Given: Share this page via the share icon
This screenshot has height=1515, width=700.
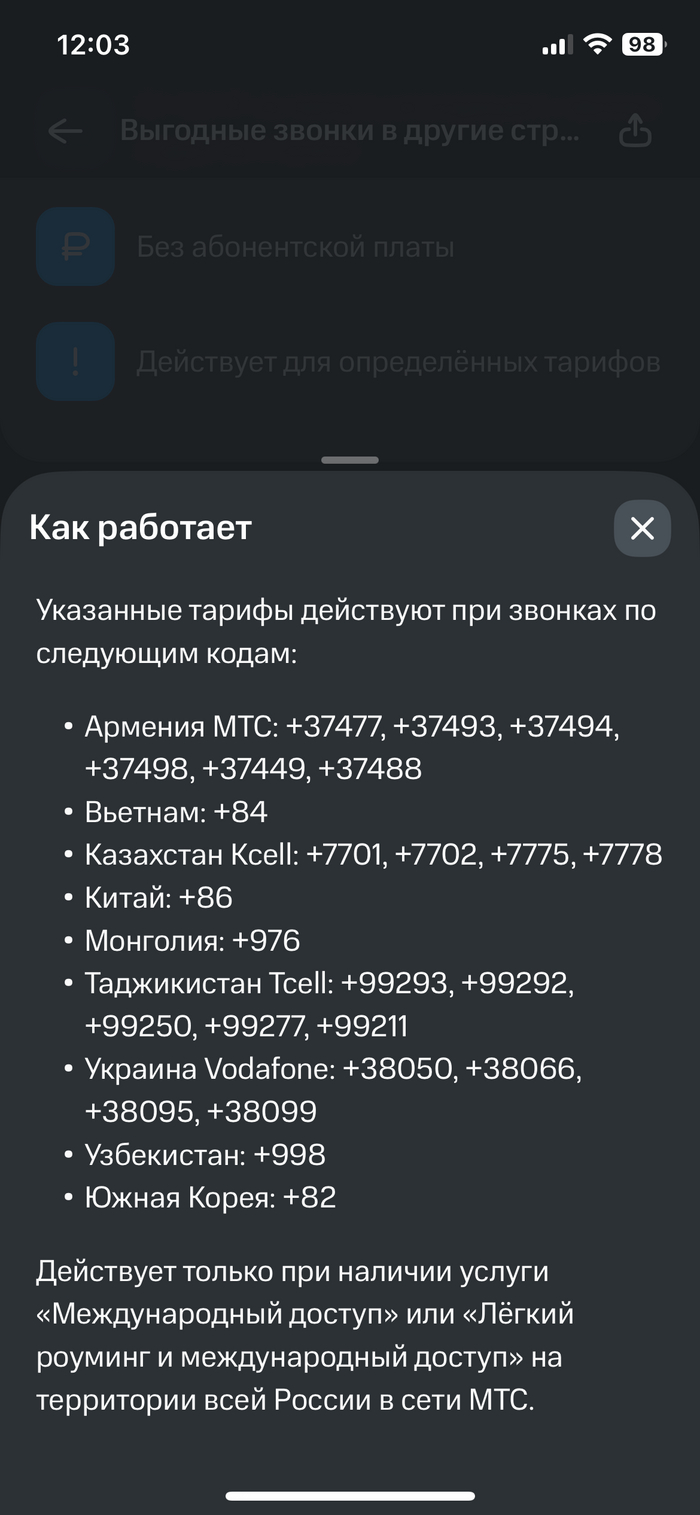Looking at the screenshot, I should coord(635,131).
